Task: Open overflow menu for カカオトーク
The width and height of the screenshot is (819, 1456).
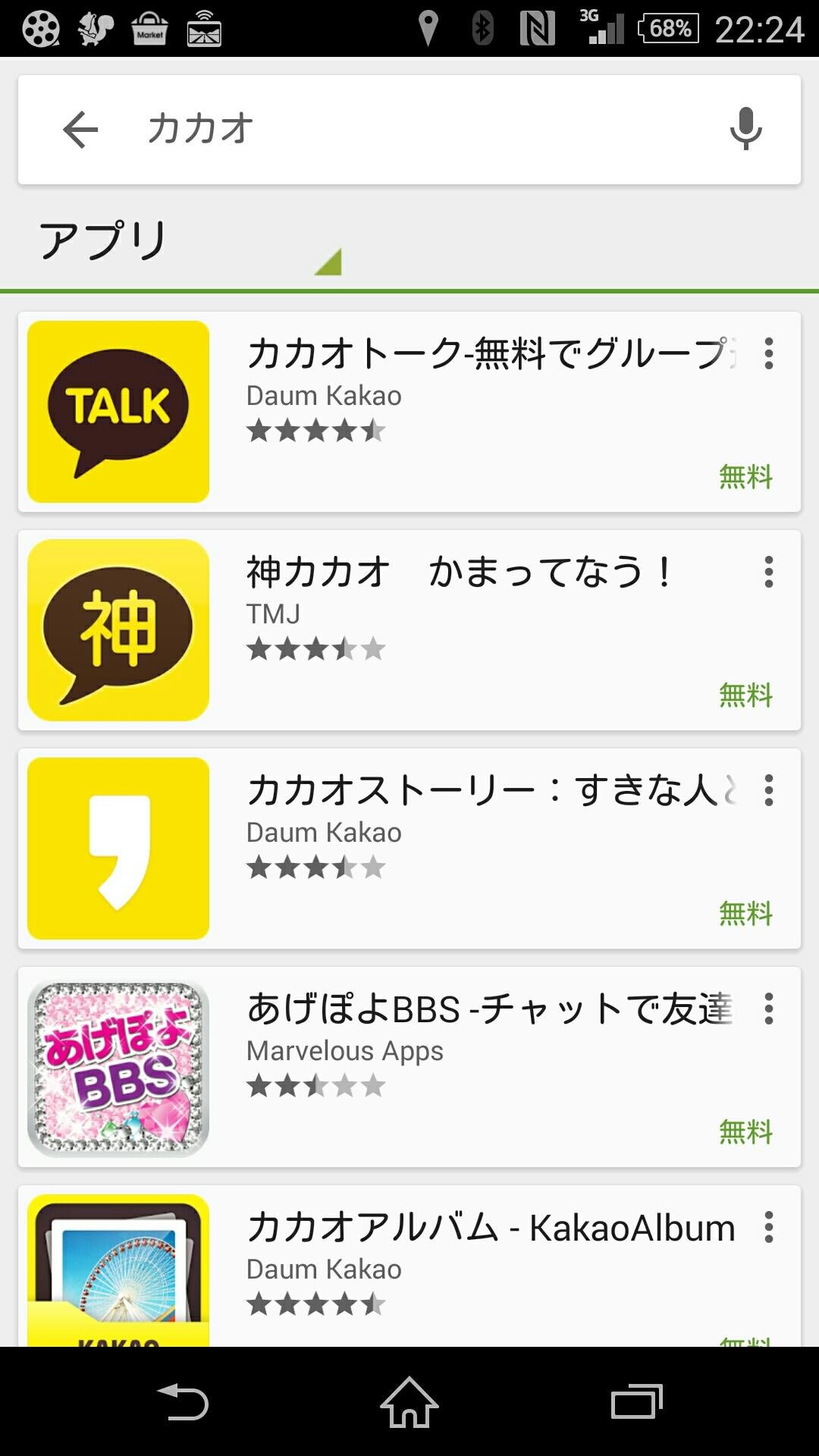Action: coord(769,354)
